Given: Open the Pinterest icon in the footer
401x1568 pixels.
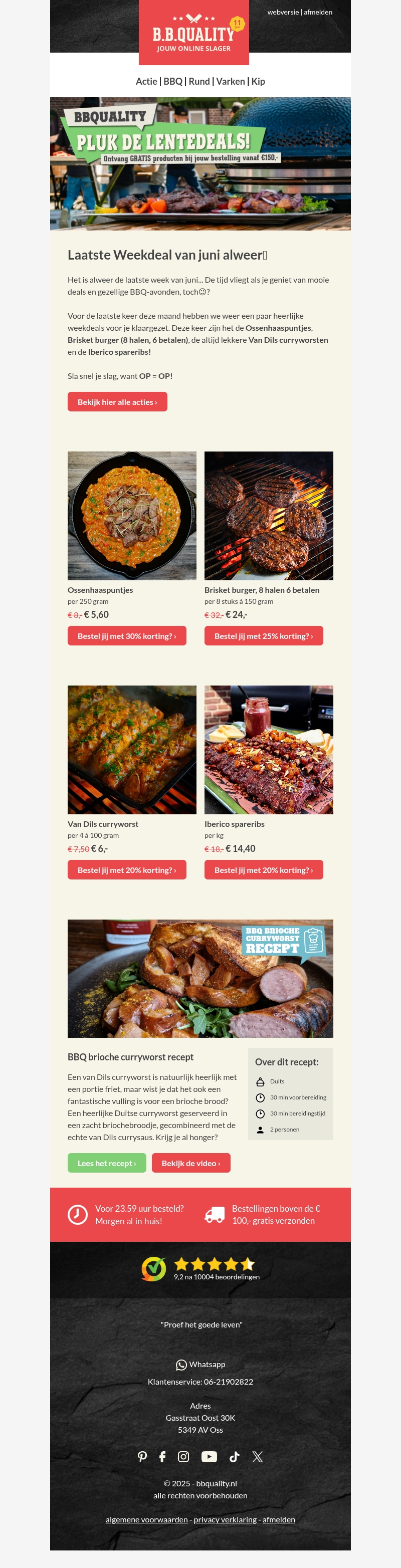Looking at the screenshot, I should 142,1457.
